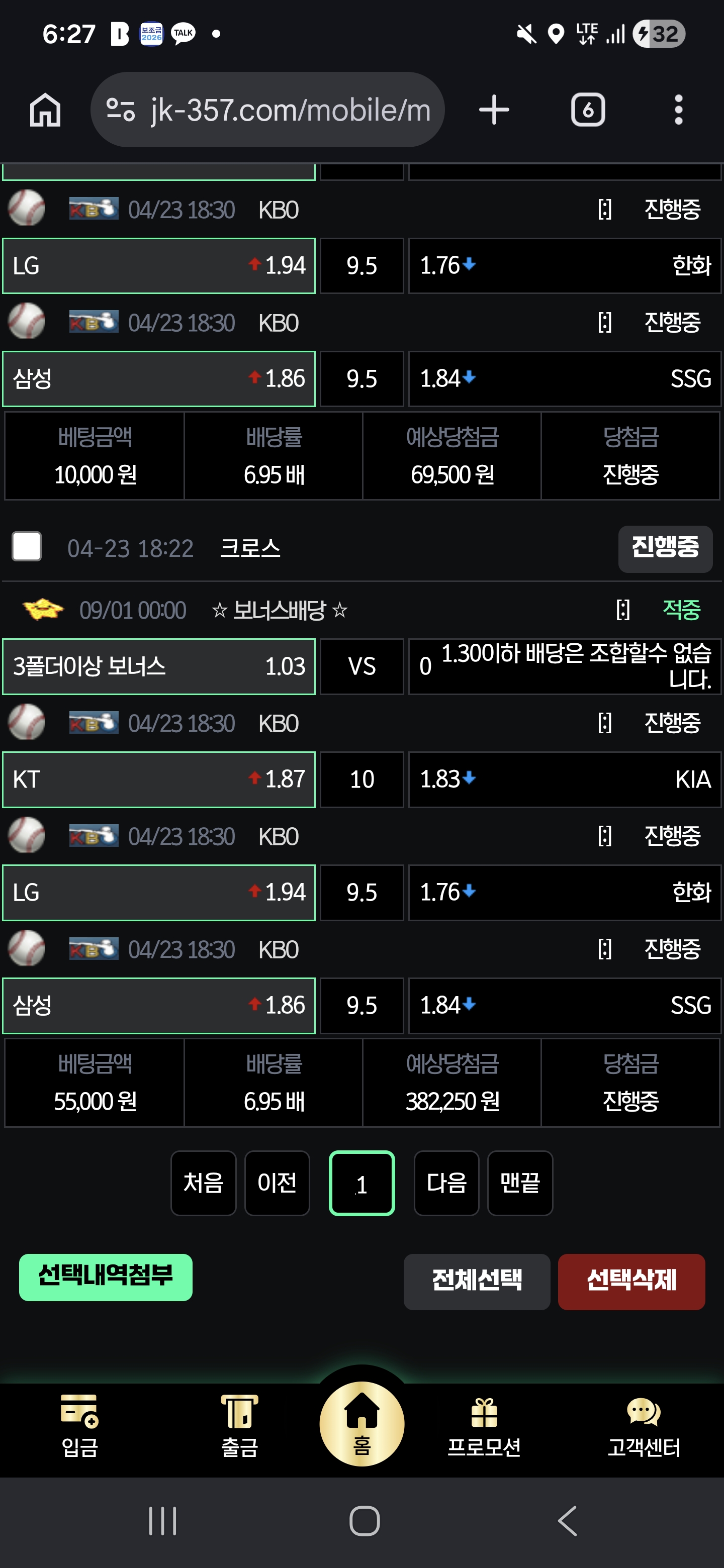Open a new browser tab
This screenshot has width=724, height=1568.
click(x=493, y=110)
